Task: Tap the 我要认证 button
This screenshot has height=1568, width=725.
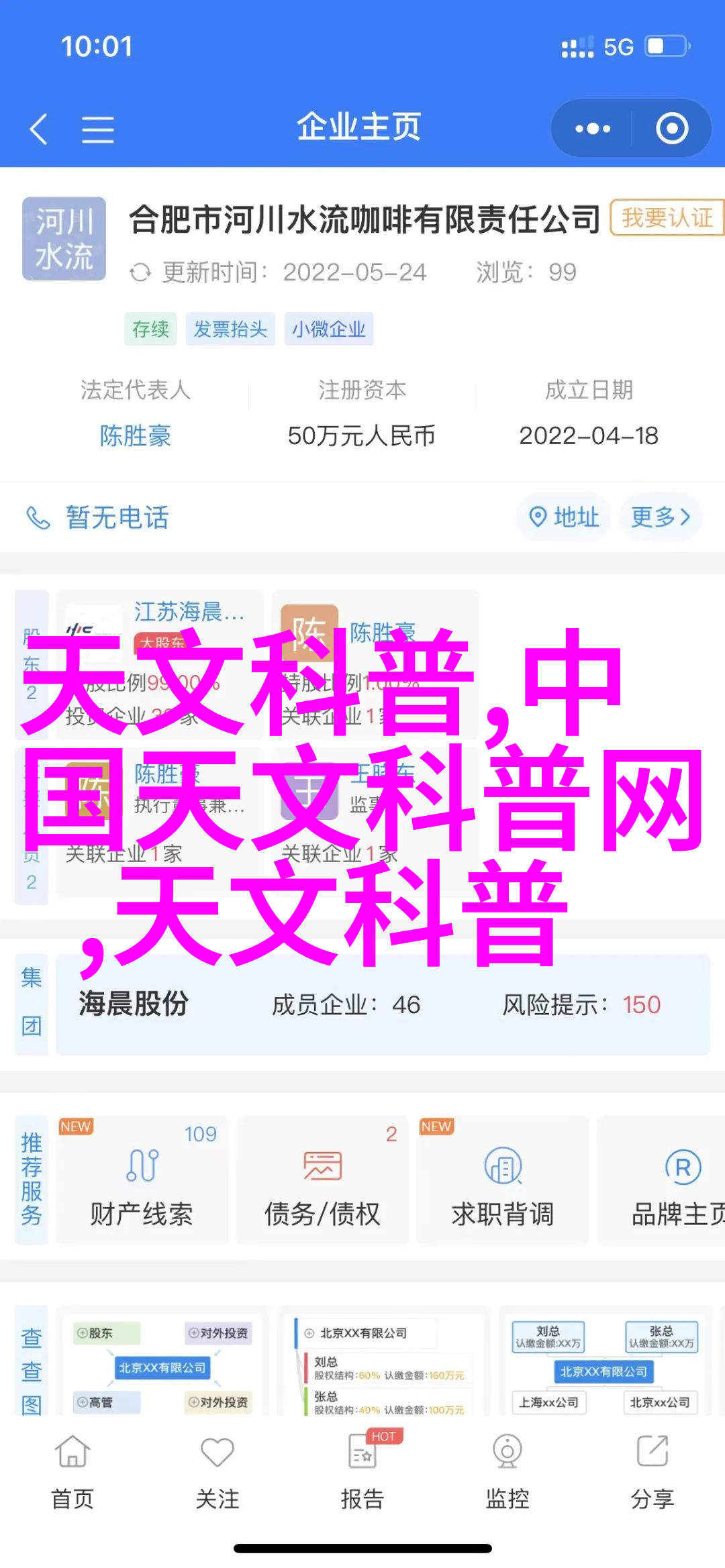Action: point(666,217)
